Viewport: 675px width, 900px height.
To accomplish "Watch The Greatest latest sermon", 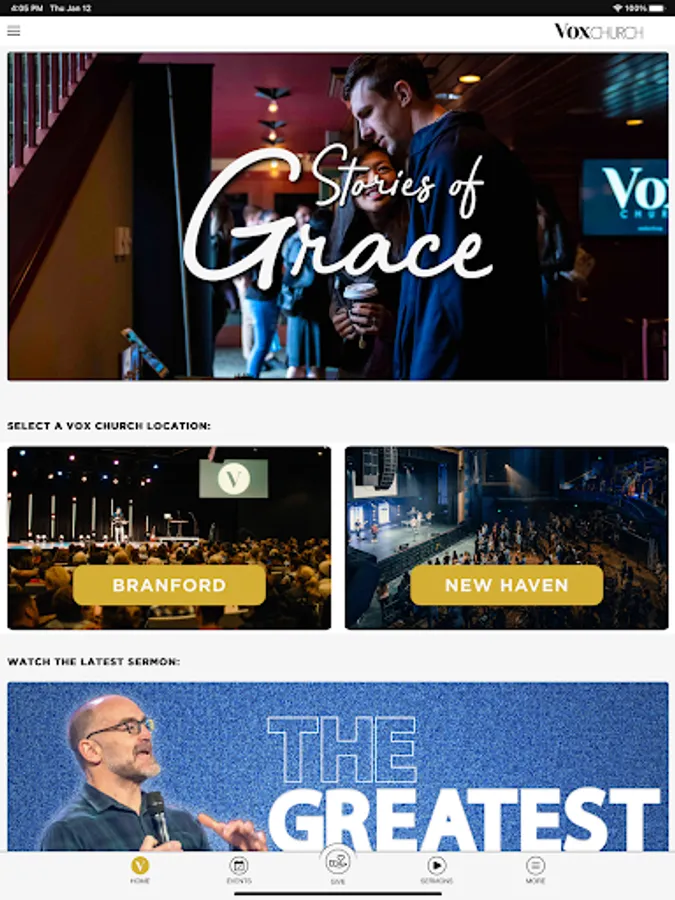I will coord(338,766).
